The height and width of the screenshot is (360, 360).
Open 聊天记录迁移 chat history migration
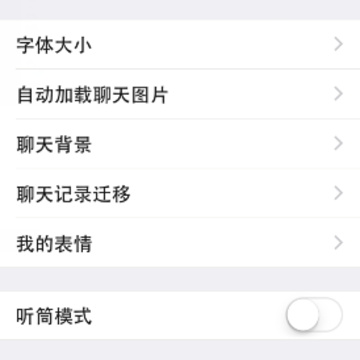(x=180, y=193)
